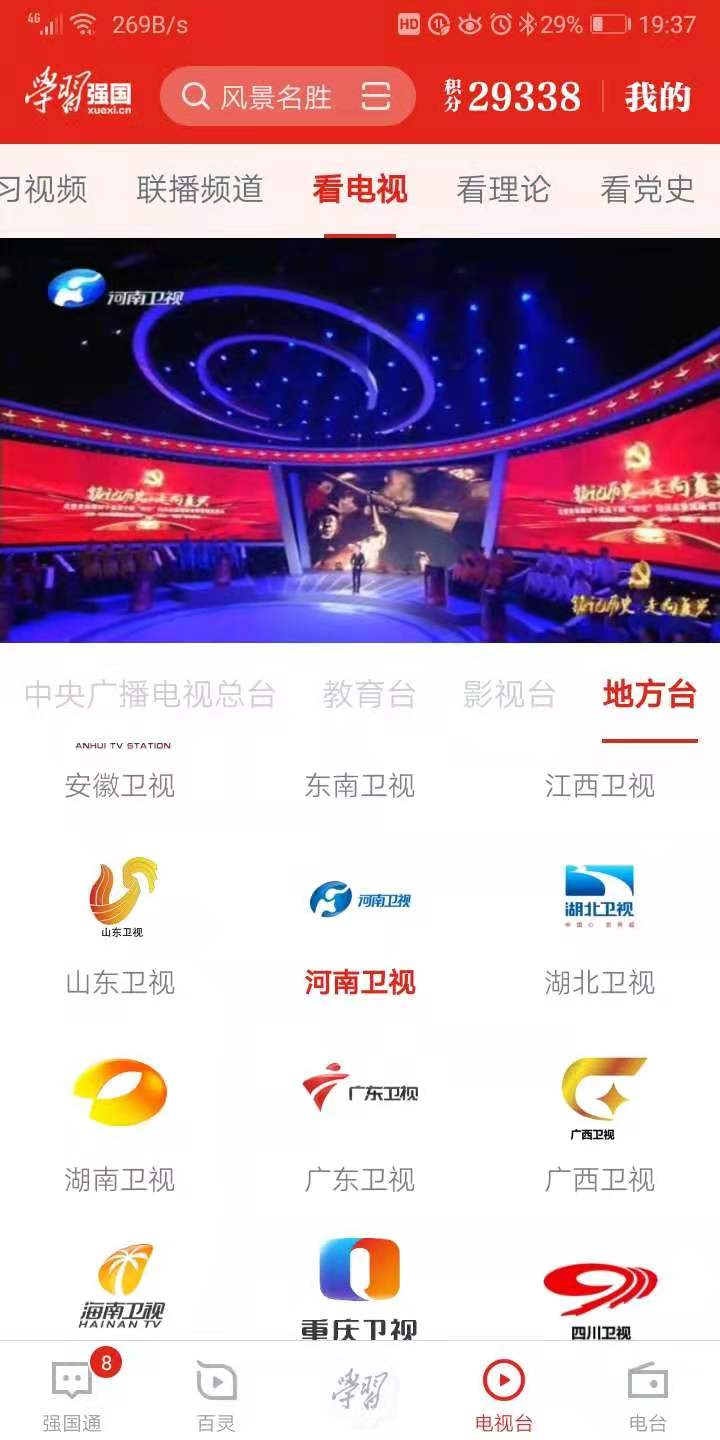720x1440 pixels.
Task: Tap the 河南卫视 live video player
Action: (360, 441)
